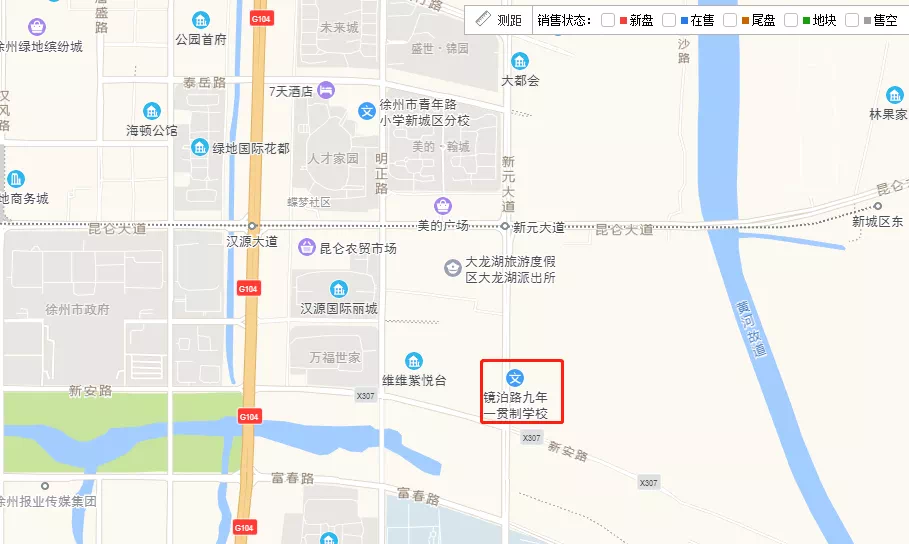Select the 大都会 building marker

tap(520, 61)
